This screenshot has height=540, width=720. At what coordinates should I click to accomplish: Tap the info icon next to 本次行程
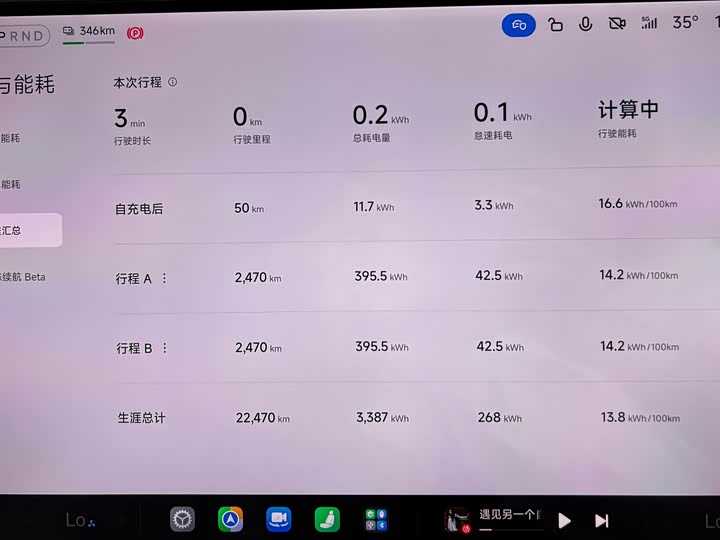tap(173, 82)
